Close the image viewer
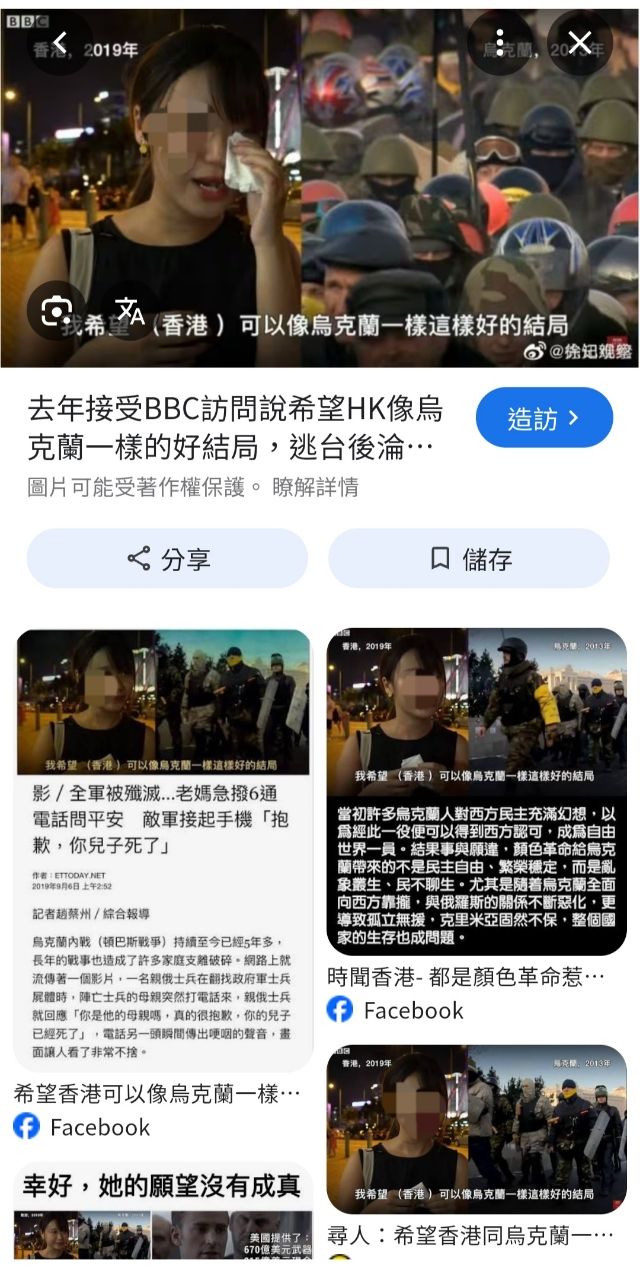Image resolution: width=640 pixels, height=1280 pixels. [580, 42]
